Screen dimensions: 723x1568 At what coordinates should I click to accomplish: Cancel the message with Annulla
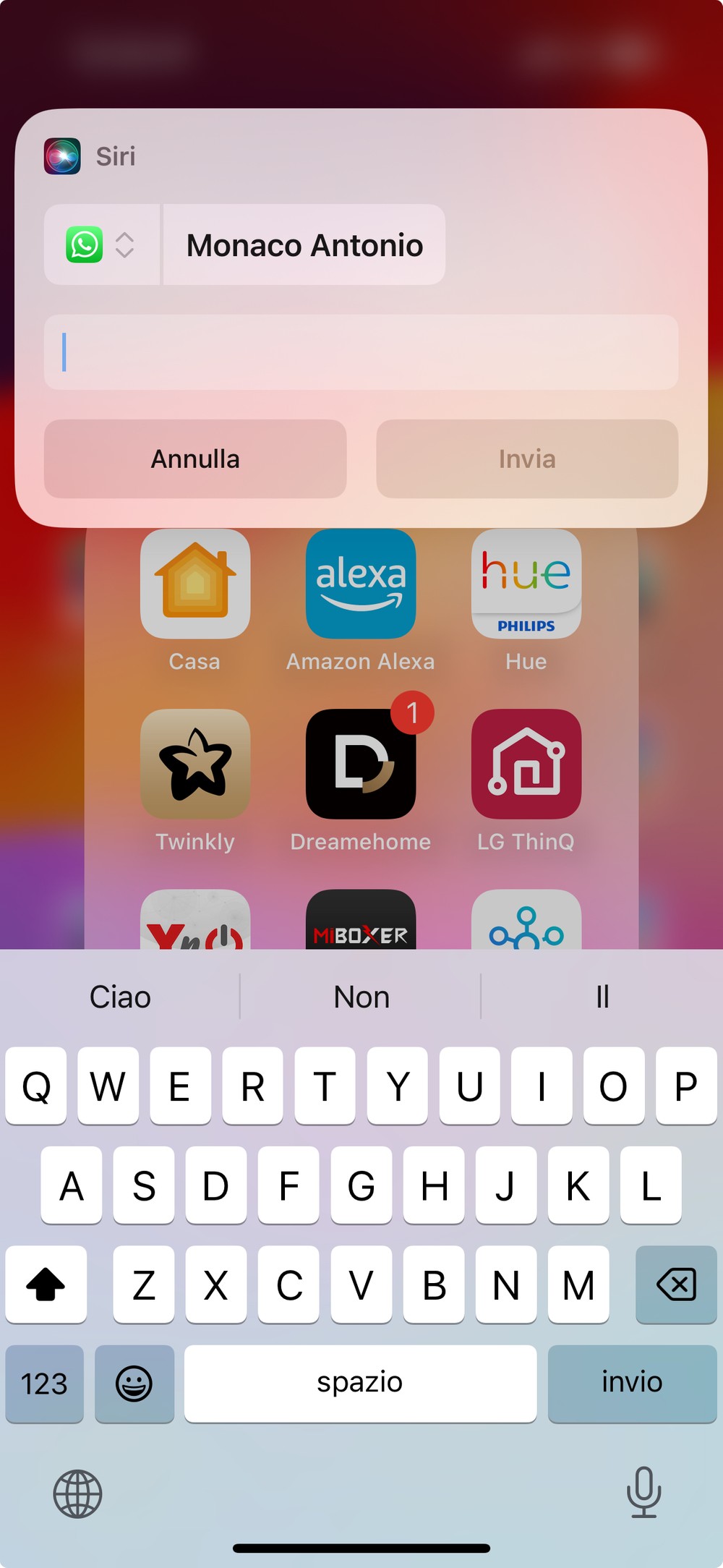pos(195,459)
